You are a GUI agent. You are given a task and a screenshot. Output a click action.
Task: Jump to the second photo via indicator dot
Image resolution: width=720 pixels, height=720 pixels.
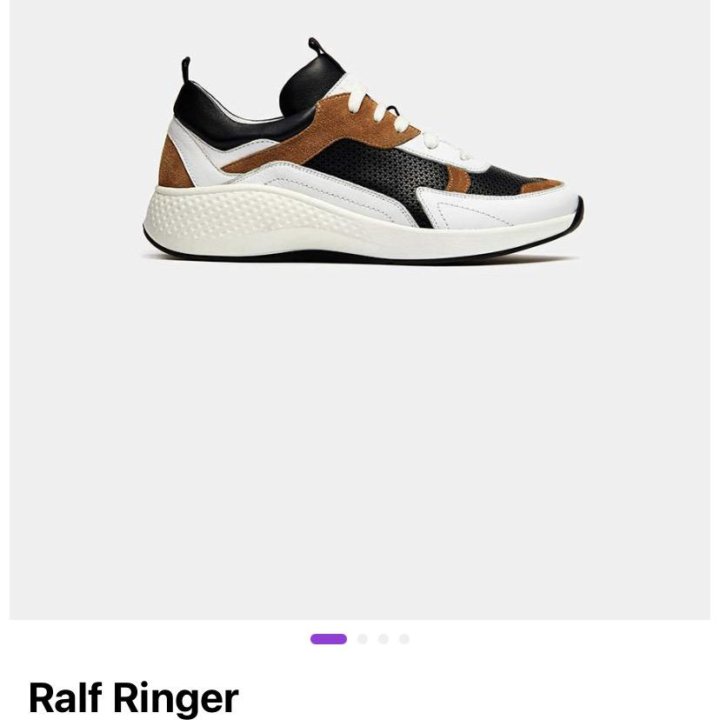pyautogui.click(x=362, y=639)
